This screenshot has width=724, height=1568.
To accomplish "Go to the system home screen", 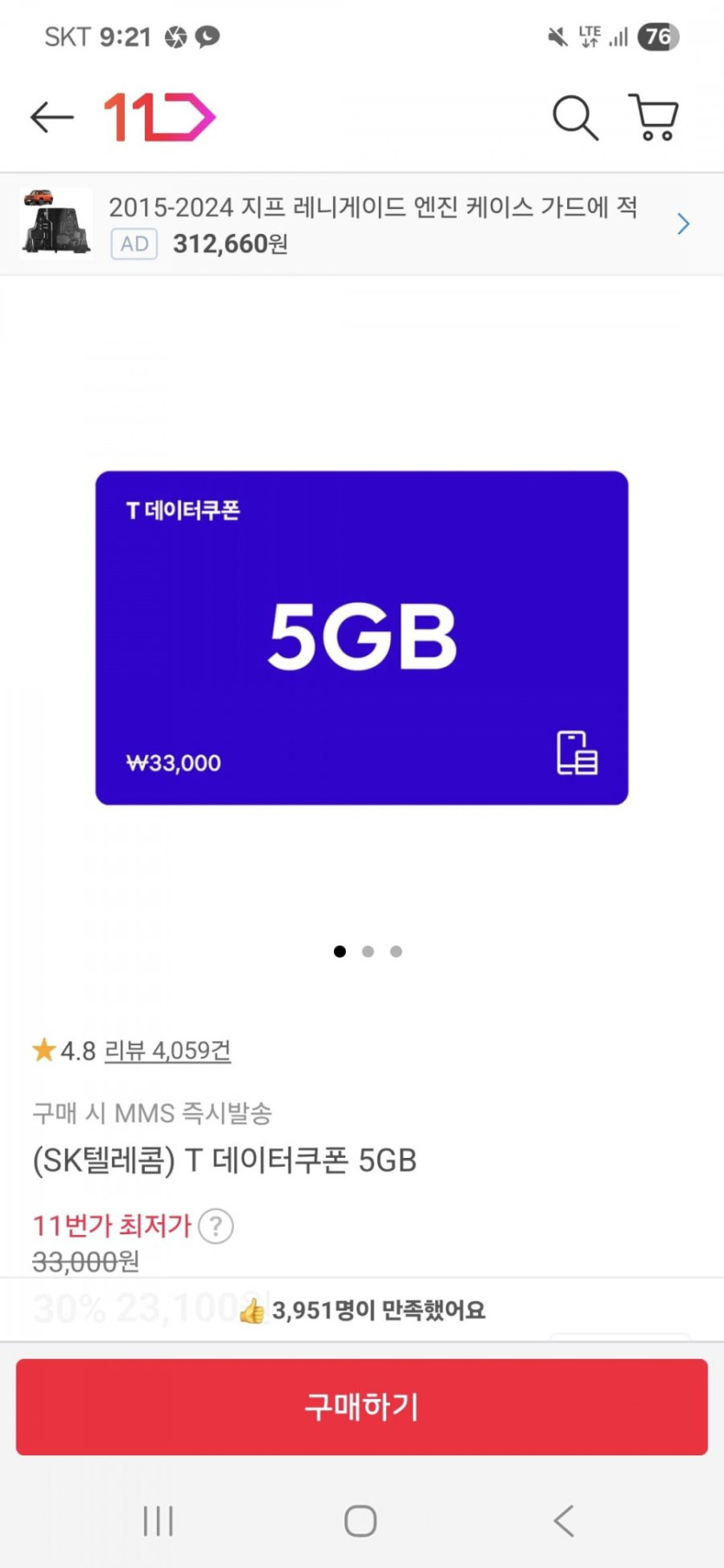I will pyautogui.click(x=361, y=1520).
